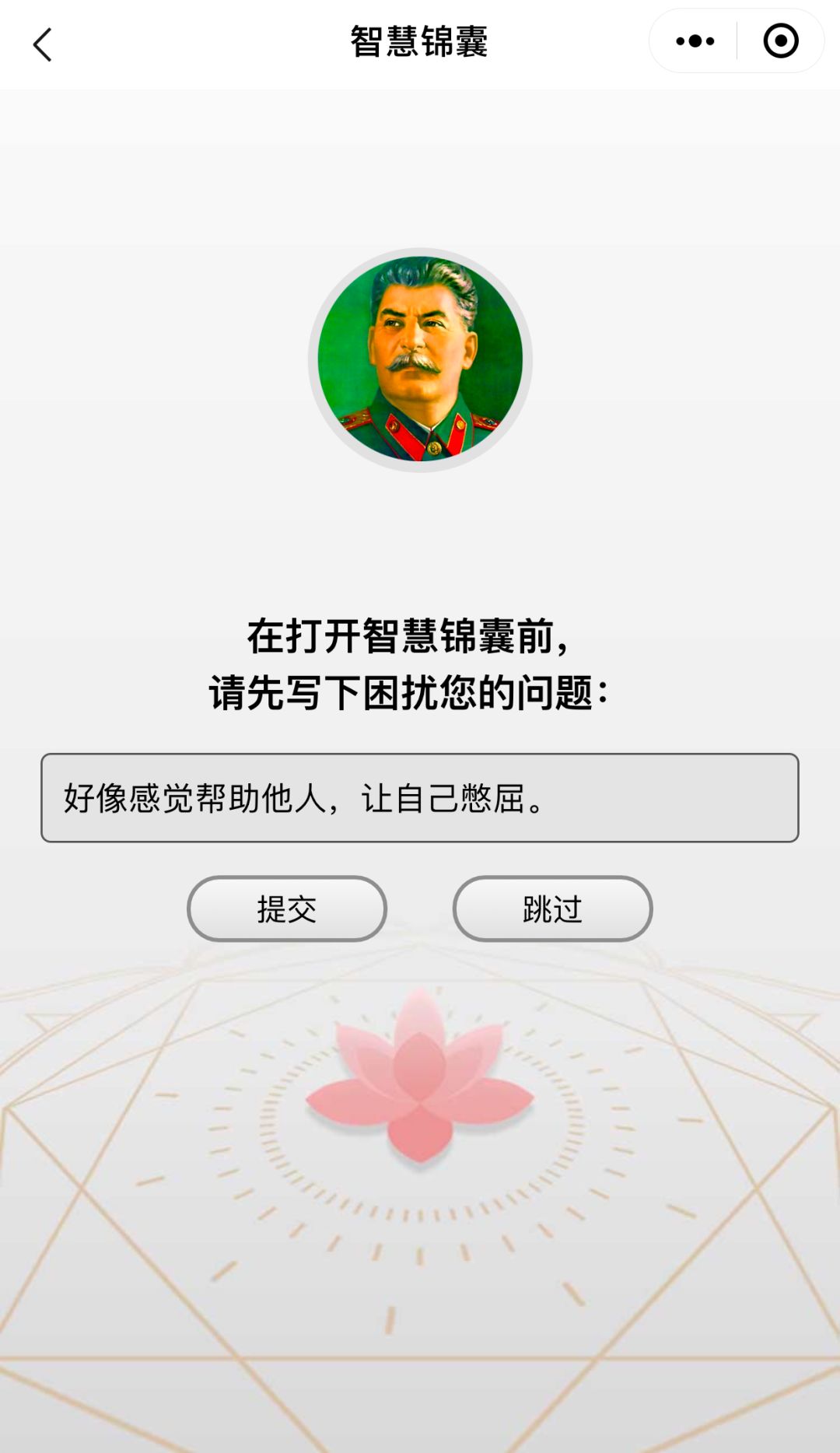
Task: Go back using the top-left arrow
Action: click(x=43, y=44)
